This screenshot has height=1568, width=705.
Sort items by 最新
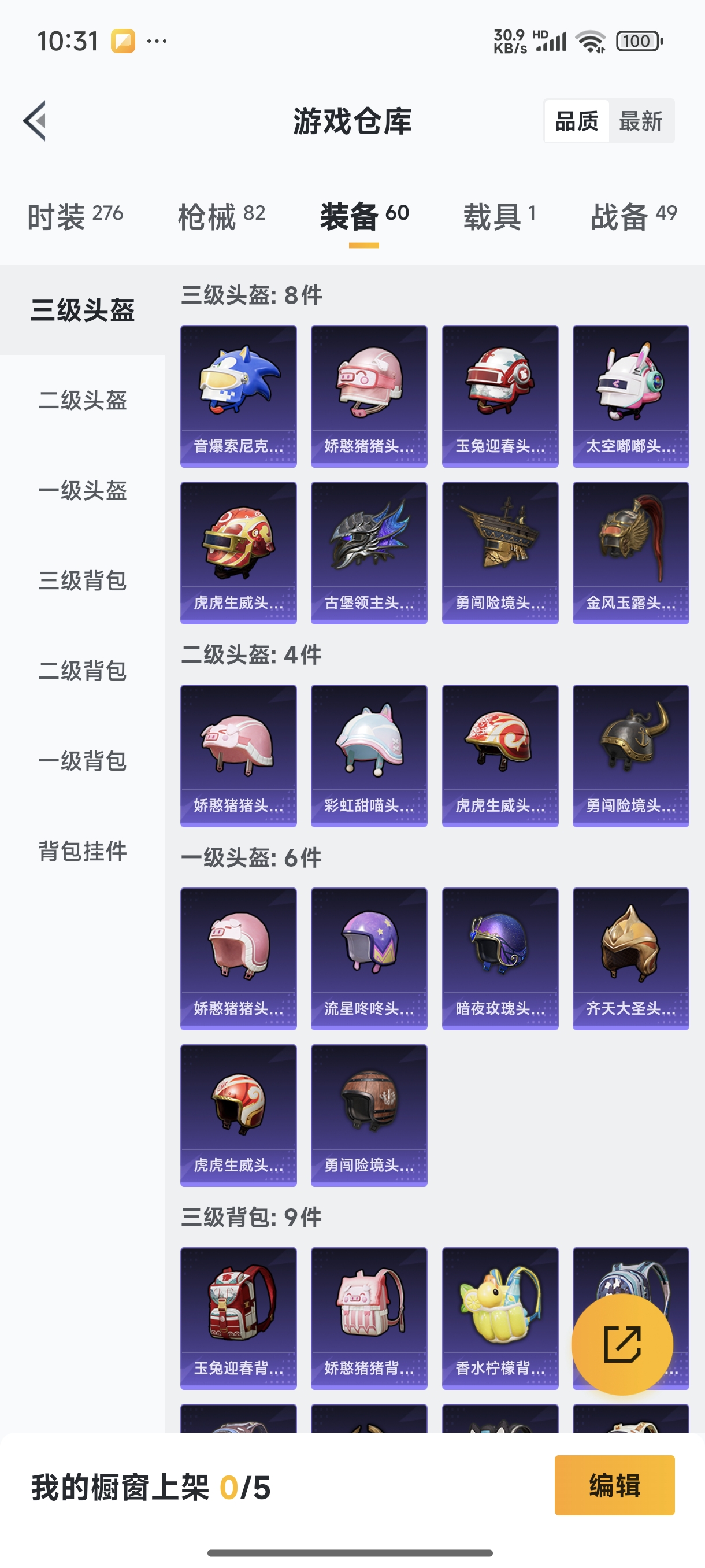640,121
